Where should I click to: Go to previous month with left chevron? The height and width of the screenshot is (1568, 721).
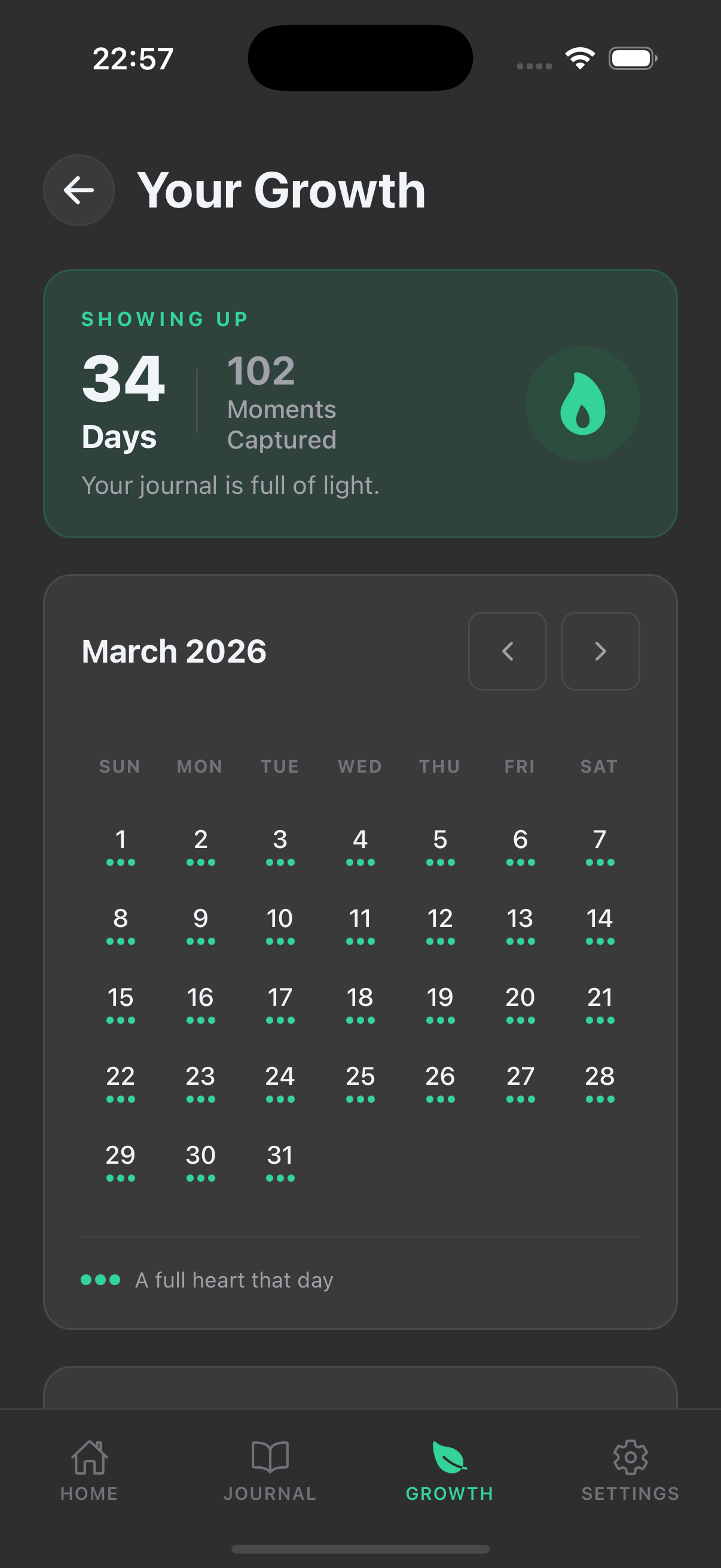click(508, 651)
